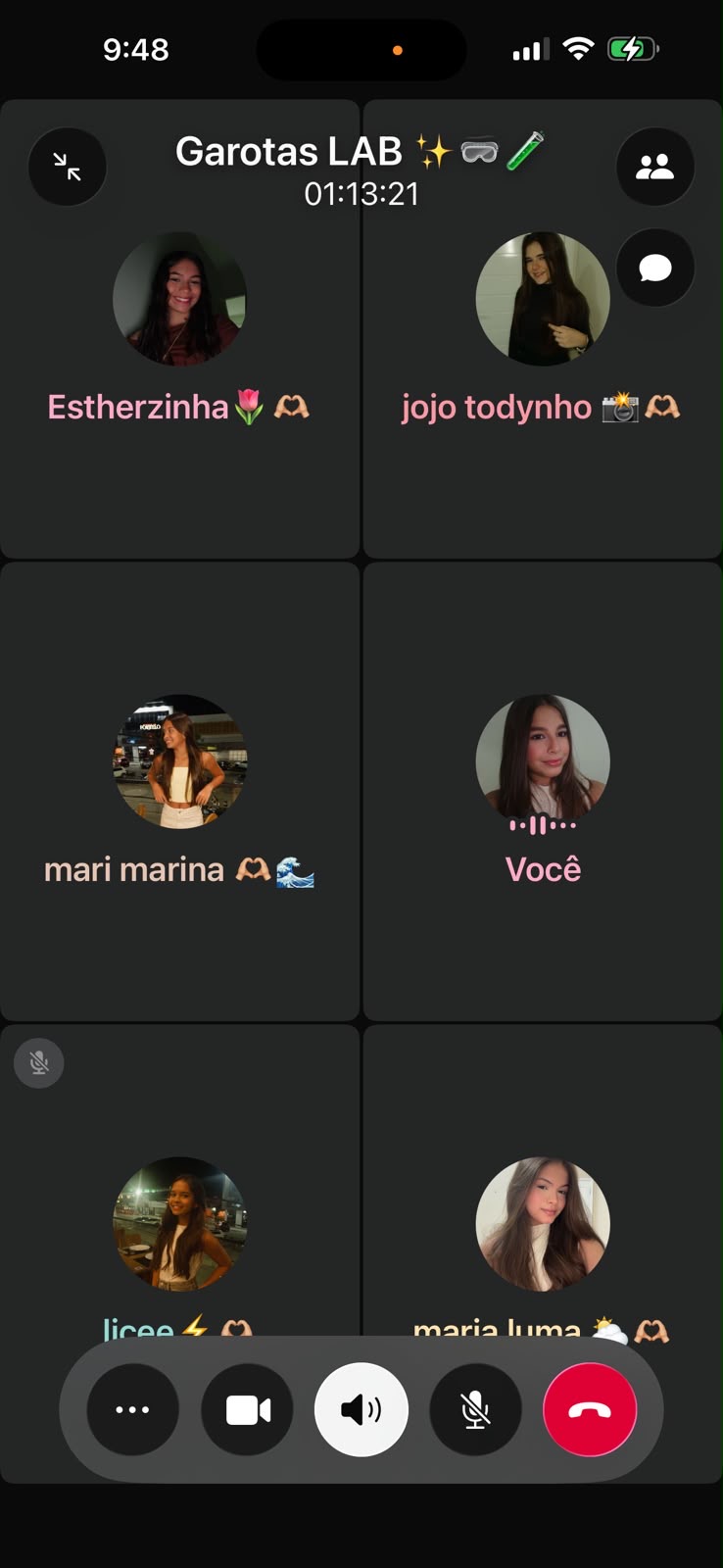Screen dimensions: 723x1568
Task: Turn on the video camera
Action: click(x=248, y=1409)
